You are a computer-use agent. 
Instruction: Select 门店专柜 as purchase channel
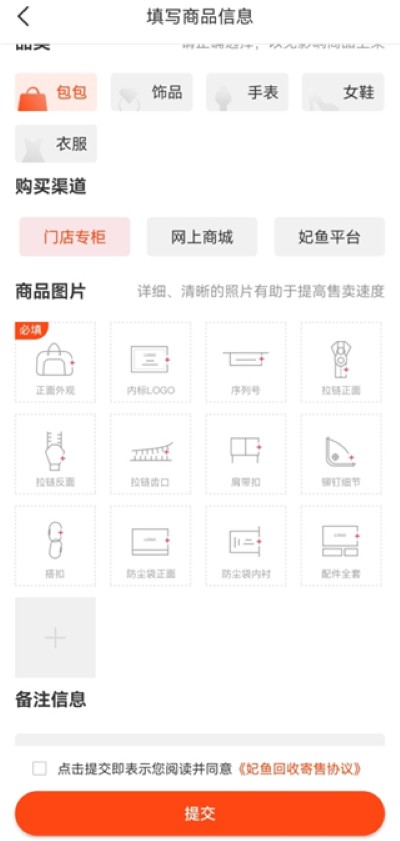click(x=75, y=237)
